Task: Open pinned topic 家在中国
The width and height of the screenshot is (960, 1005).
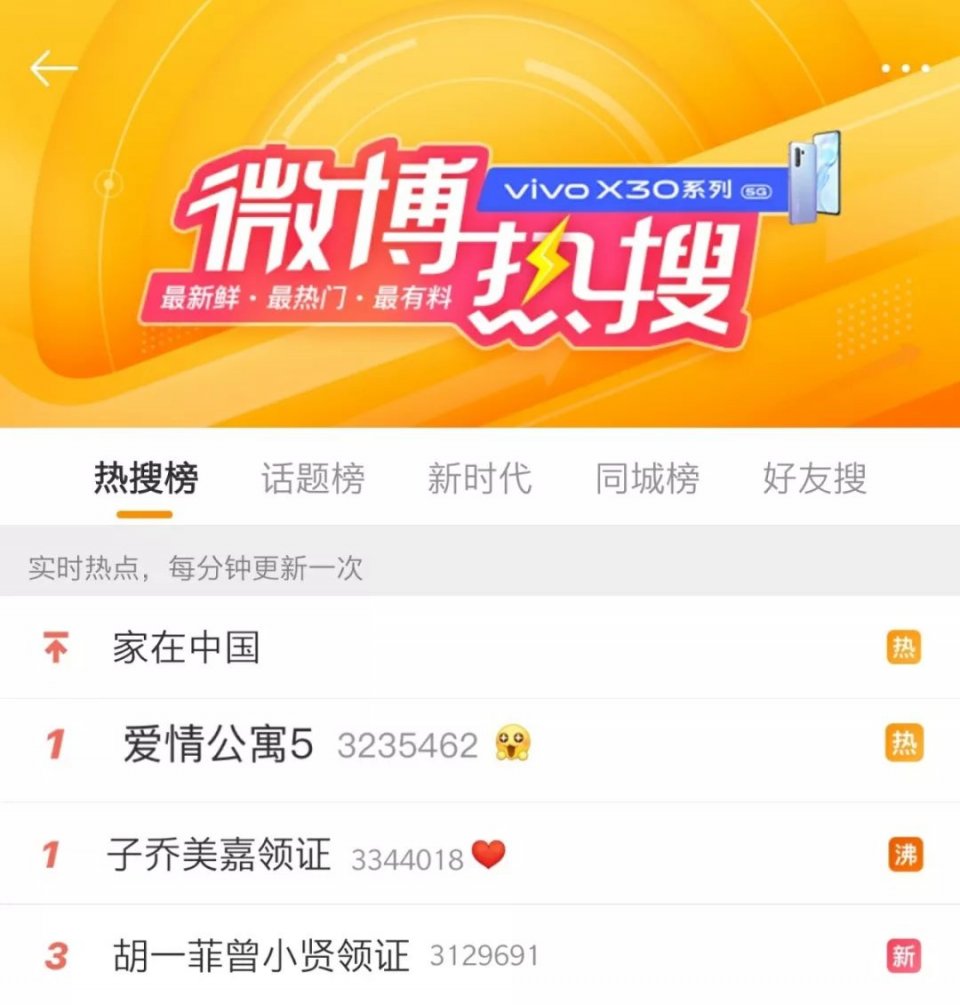Action: pos(187,648)
